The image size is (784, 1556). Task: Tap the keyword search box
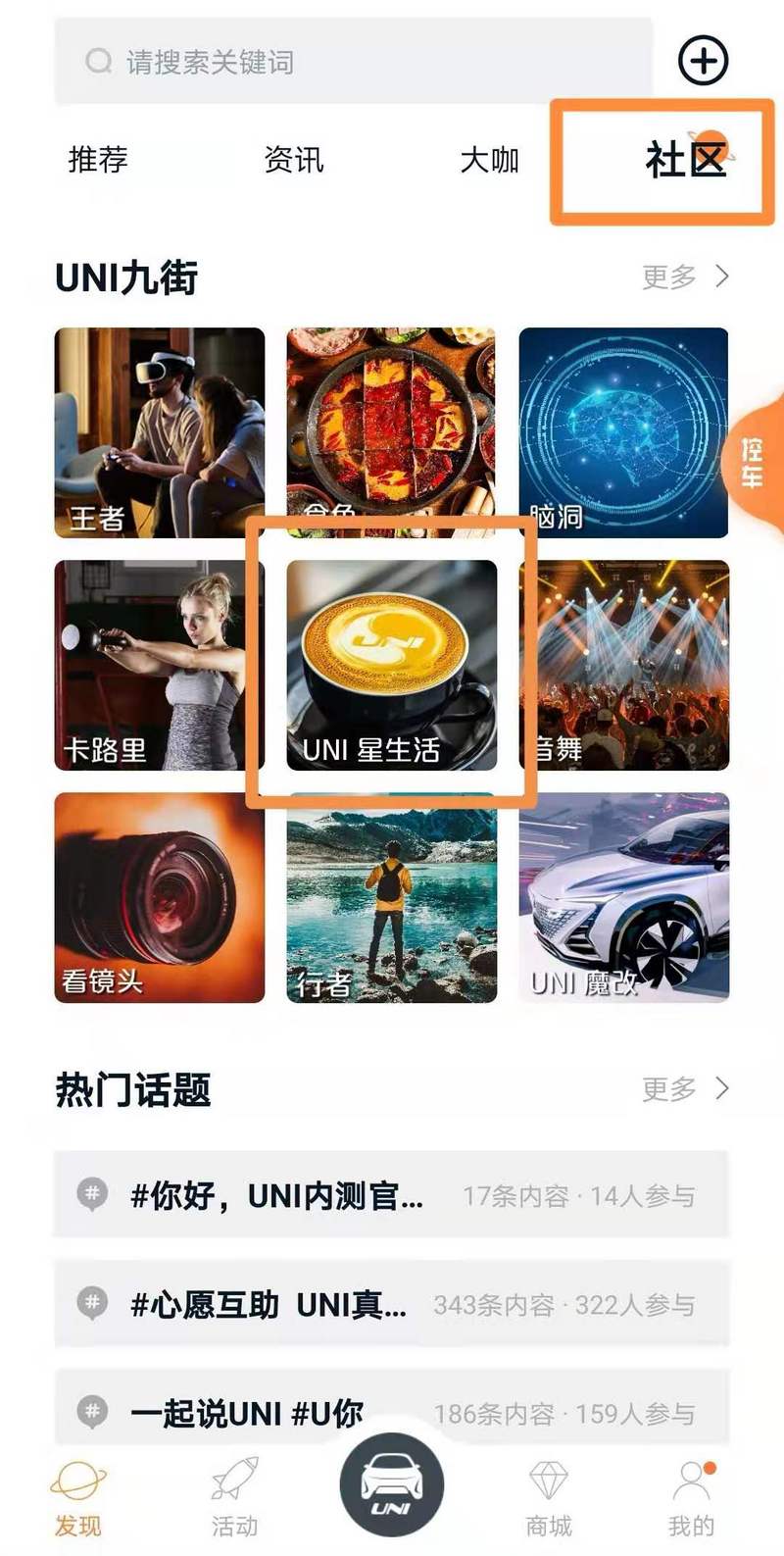[353, 62]
